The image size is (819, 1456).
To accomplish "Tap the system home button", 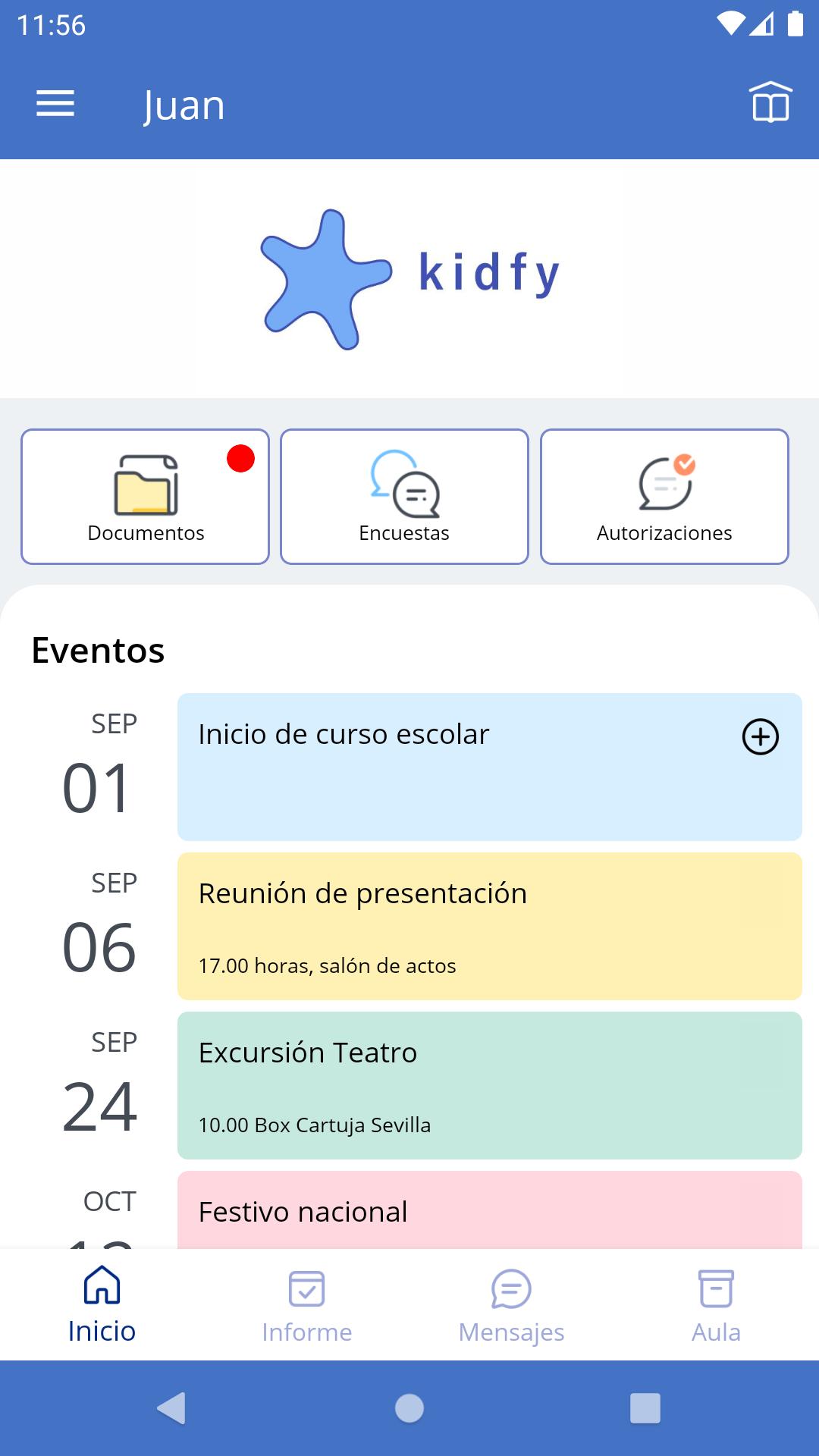I will pos(409,1408).
